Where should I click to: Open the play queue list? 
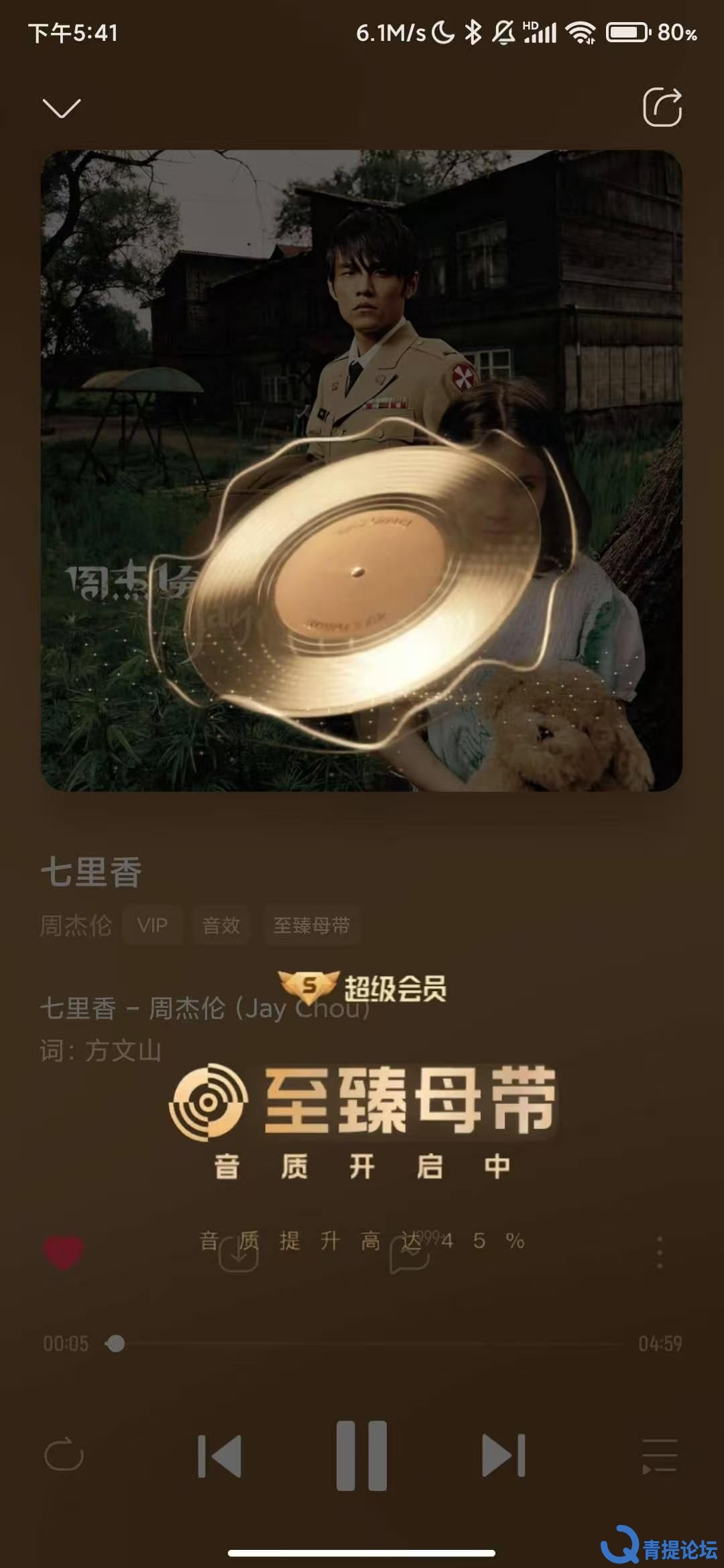660,1455
